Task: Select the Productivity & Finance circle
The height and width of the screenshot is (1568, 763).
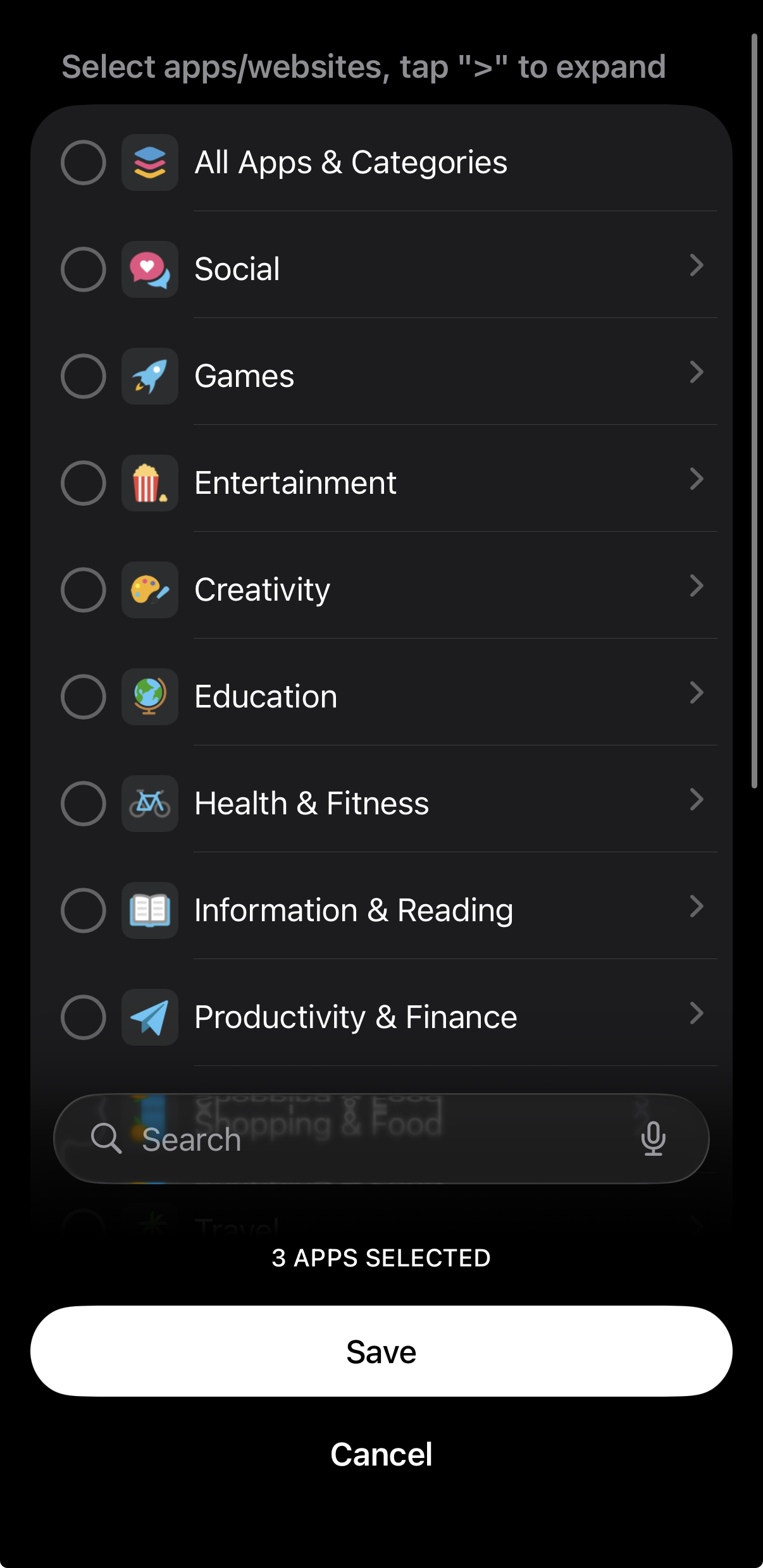Action: (x=83, y=1017)
